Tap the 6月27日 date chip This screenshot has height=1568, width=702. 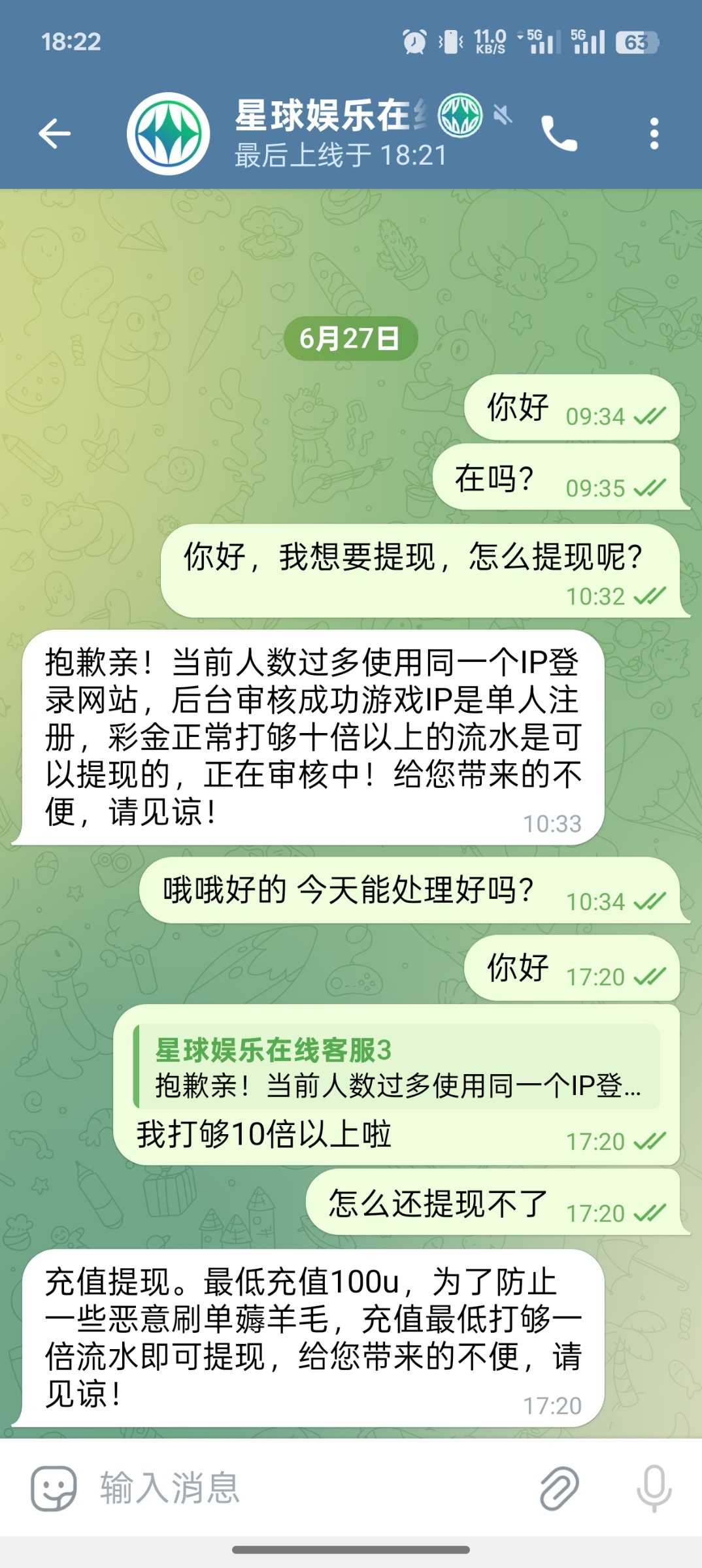click(x=350, y=338)
